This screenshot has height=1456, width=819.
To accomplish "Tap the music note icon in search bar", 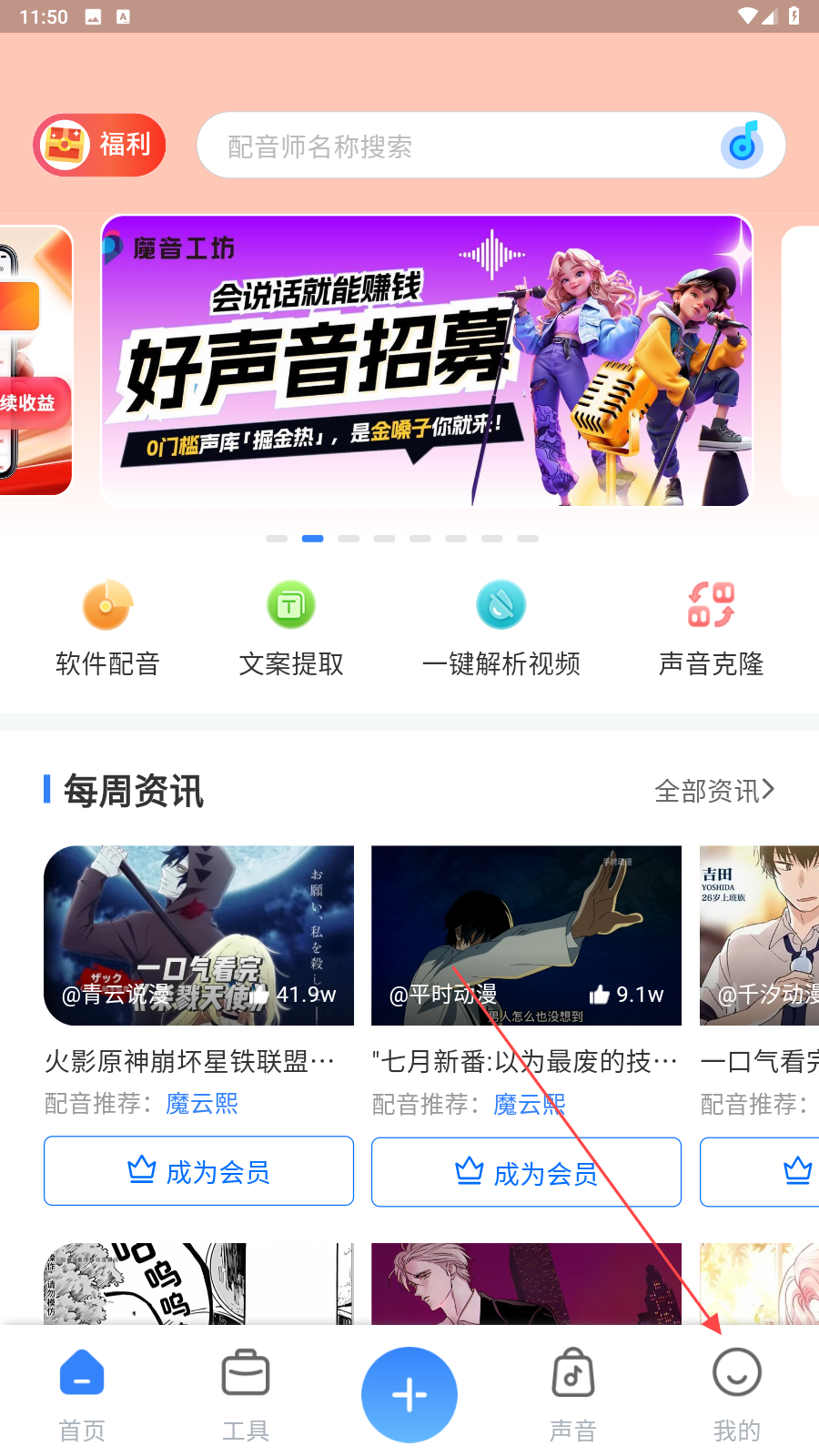I will (743, 145).
